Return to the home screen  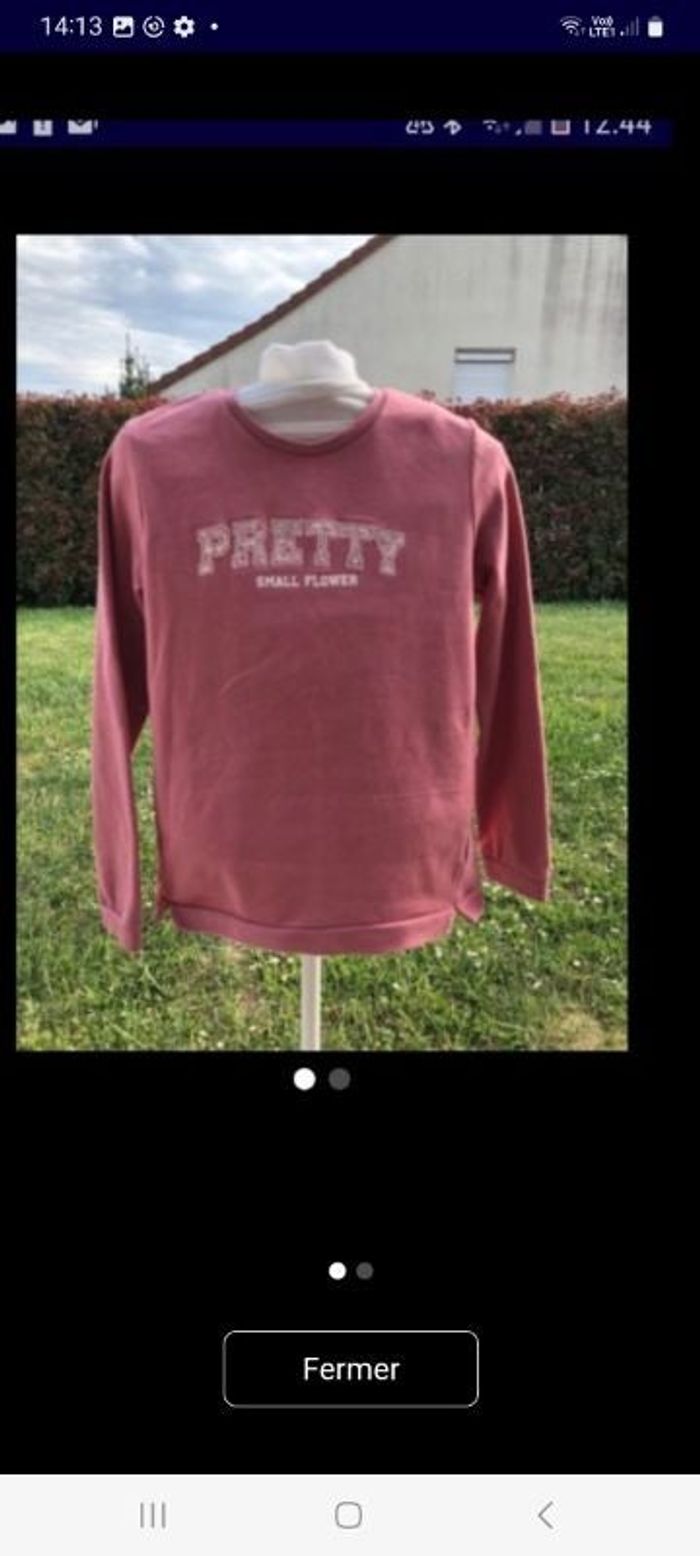click(348, 1515)
